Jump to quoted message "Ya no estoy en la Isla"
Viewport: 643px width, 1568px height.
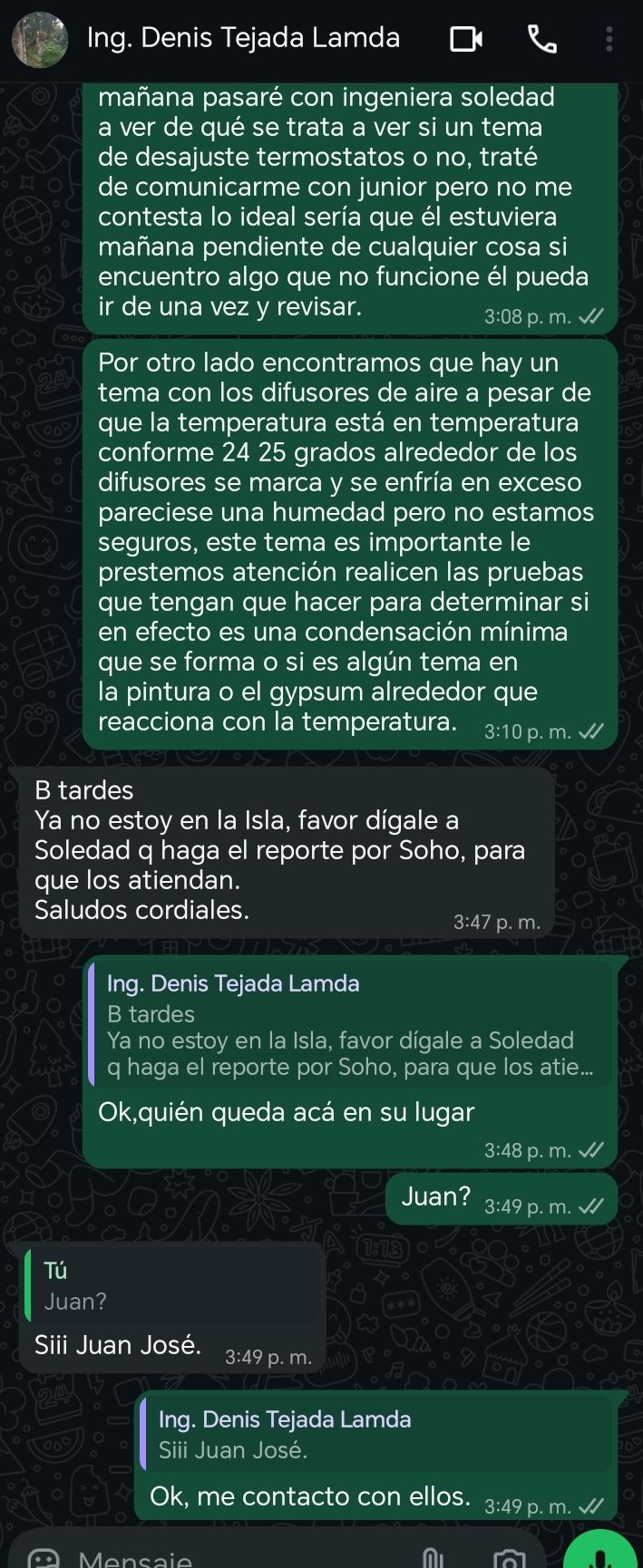point(350,1025)
